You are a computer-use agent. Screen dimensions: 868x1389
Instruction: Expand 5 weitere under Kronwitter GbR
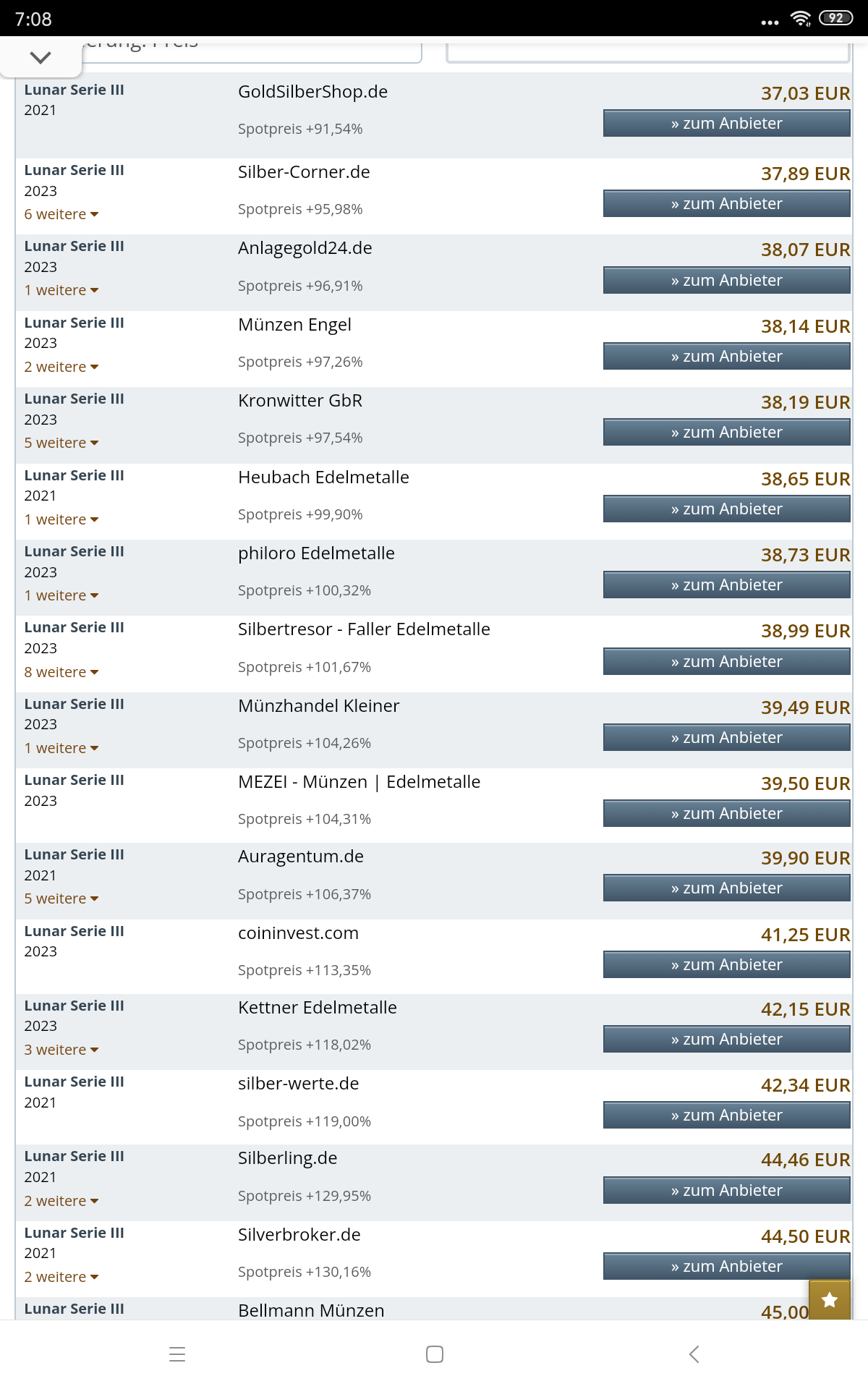61,443
